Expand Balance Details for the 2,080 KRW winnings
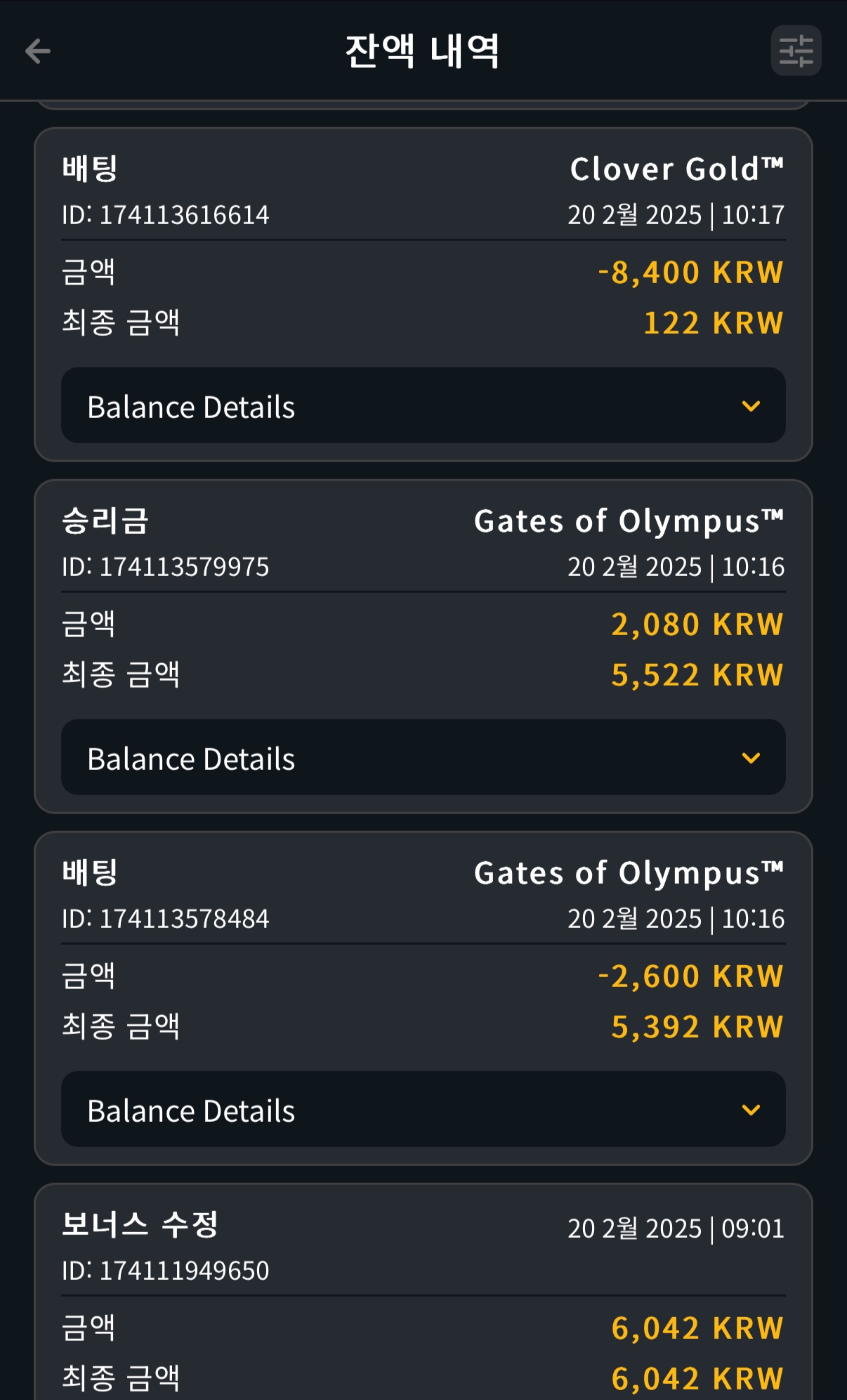Image resolution: width=847 pixels, height=1400 pixels. click(x=423, y=757)
